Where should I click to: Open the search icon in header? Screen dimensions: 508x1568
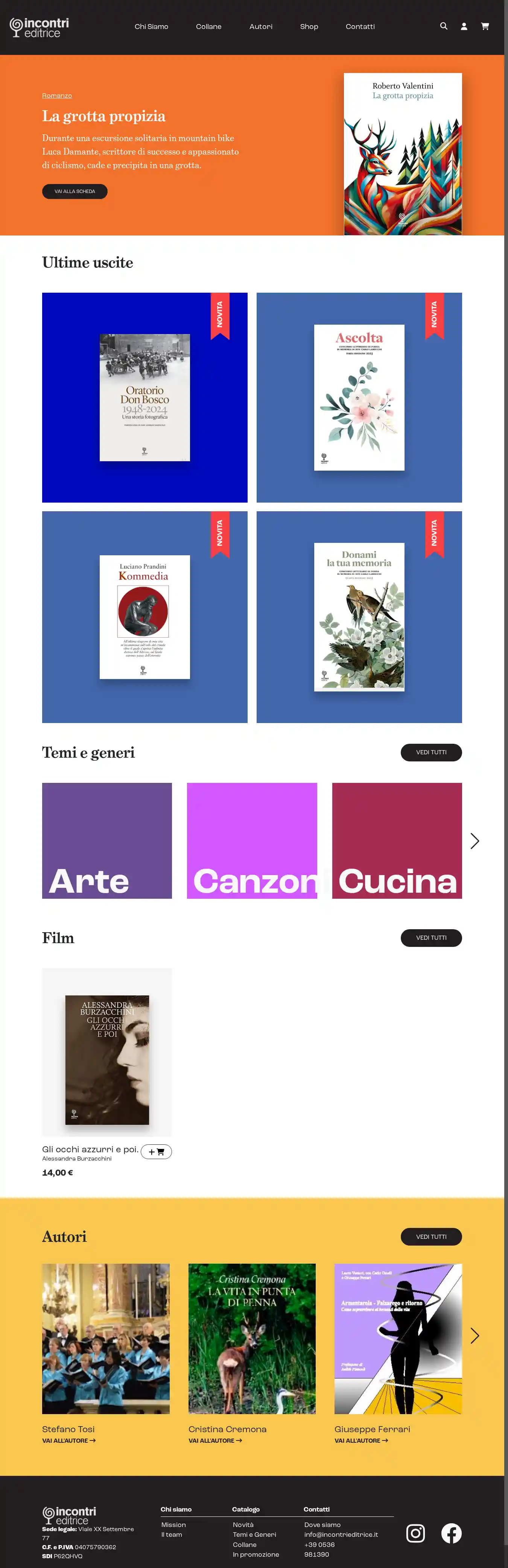[443, 26]
